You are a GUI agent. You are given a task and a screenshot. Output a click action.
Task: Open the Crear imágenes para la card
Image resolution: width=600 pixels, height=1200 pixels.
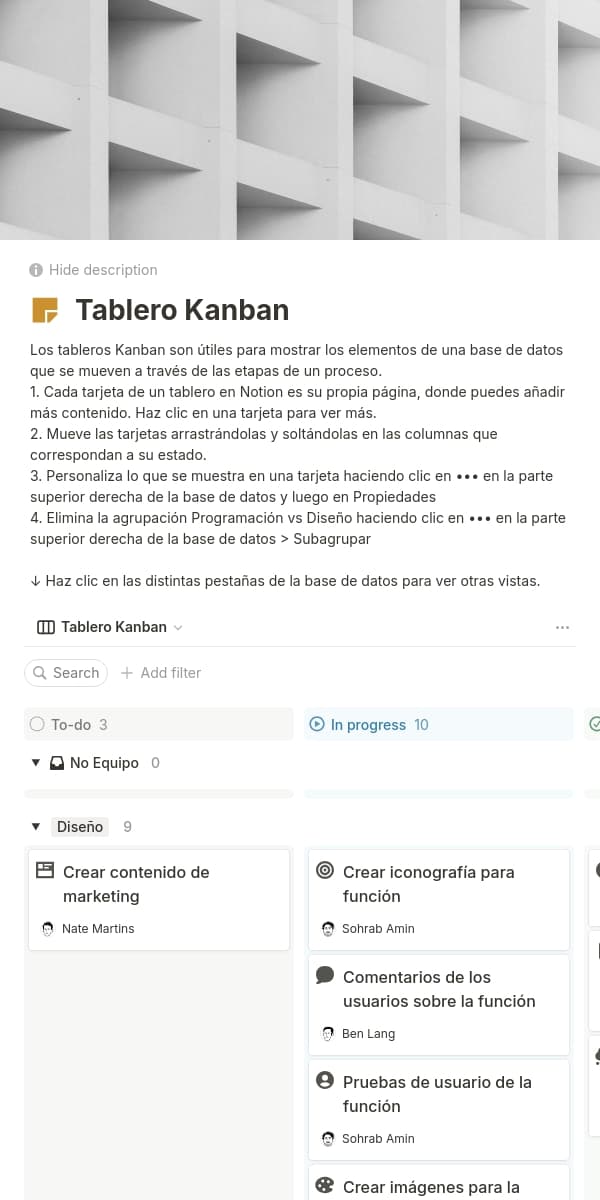click(439, 1185)
